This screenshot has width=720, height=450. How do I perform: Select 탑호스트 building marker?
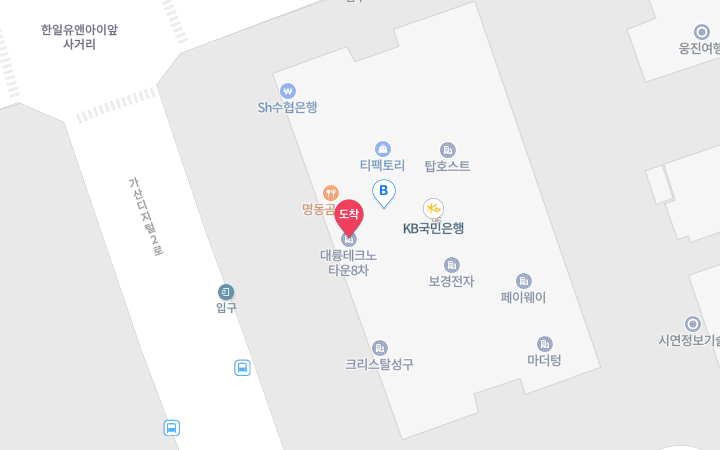click(x=447, y=150)
